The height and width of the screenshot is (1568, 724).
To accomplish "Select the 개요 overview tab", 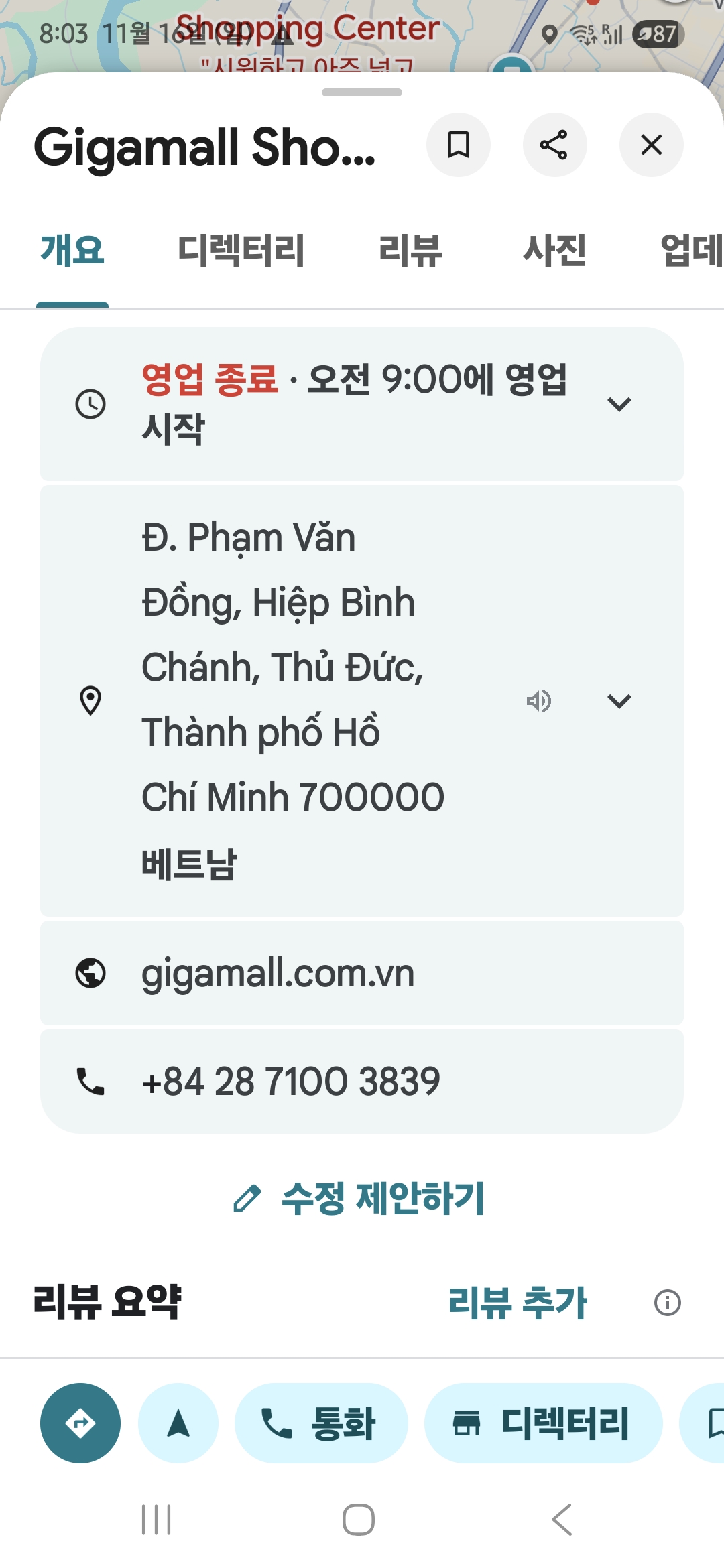I will pos(72,251).
